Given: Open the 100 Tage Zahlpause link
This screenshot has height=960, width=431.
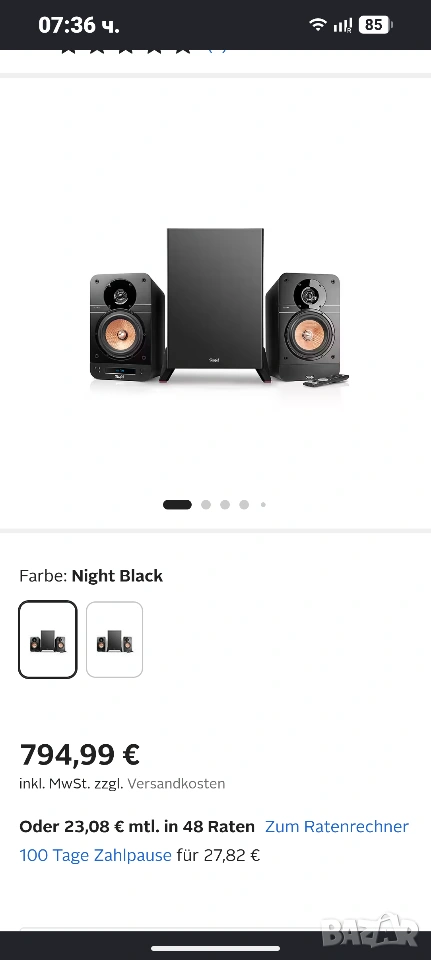Looking at the screenshot, I should point(96,855).
